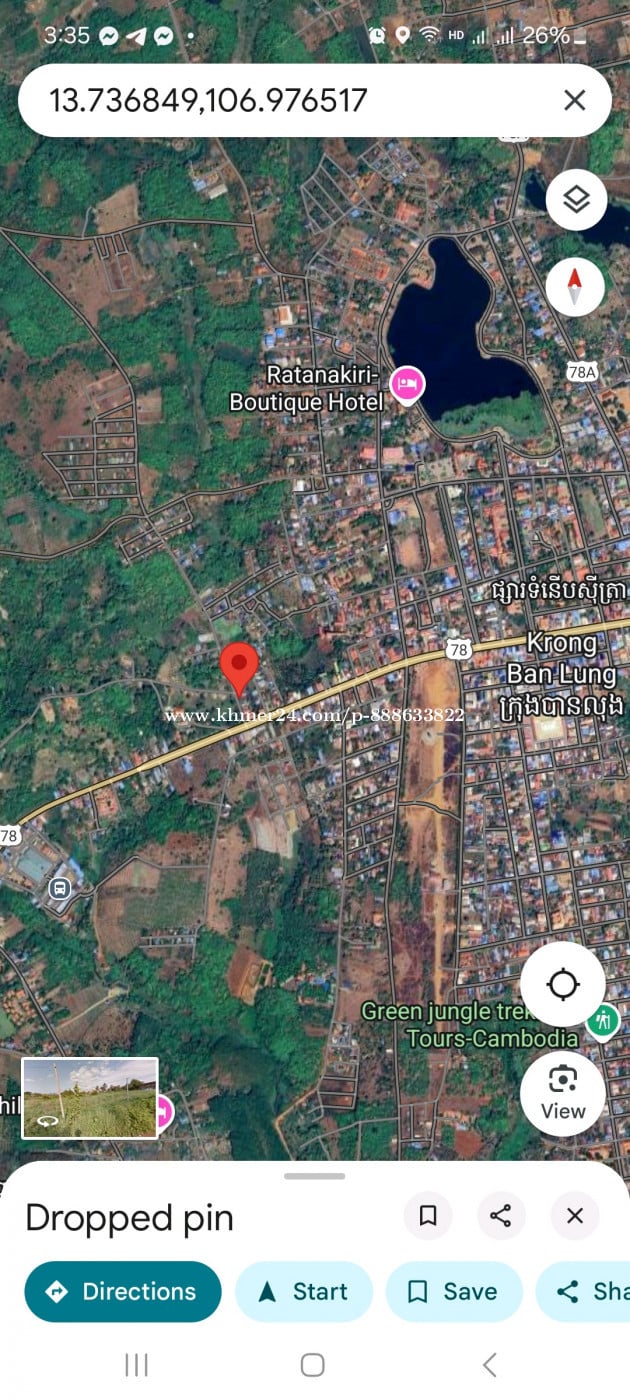The height and width of the screenshot is (1400, 630).
Task: Tap the bookmark icon beside Dropped pin
Action: click(x=428, y=1216)
